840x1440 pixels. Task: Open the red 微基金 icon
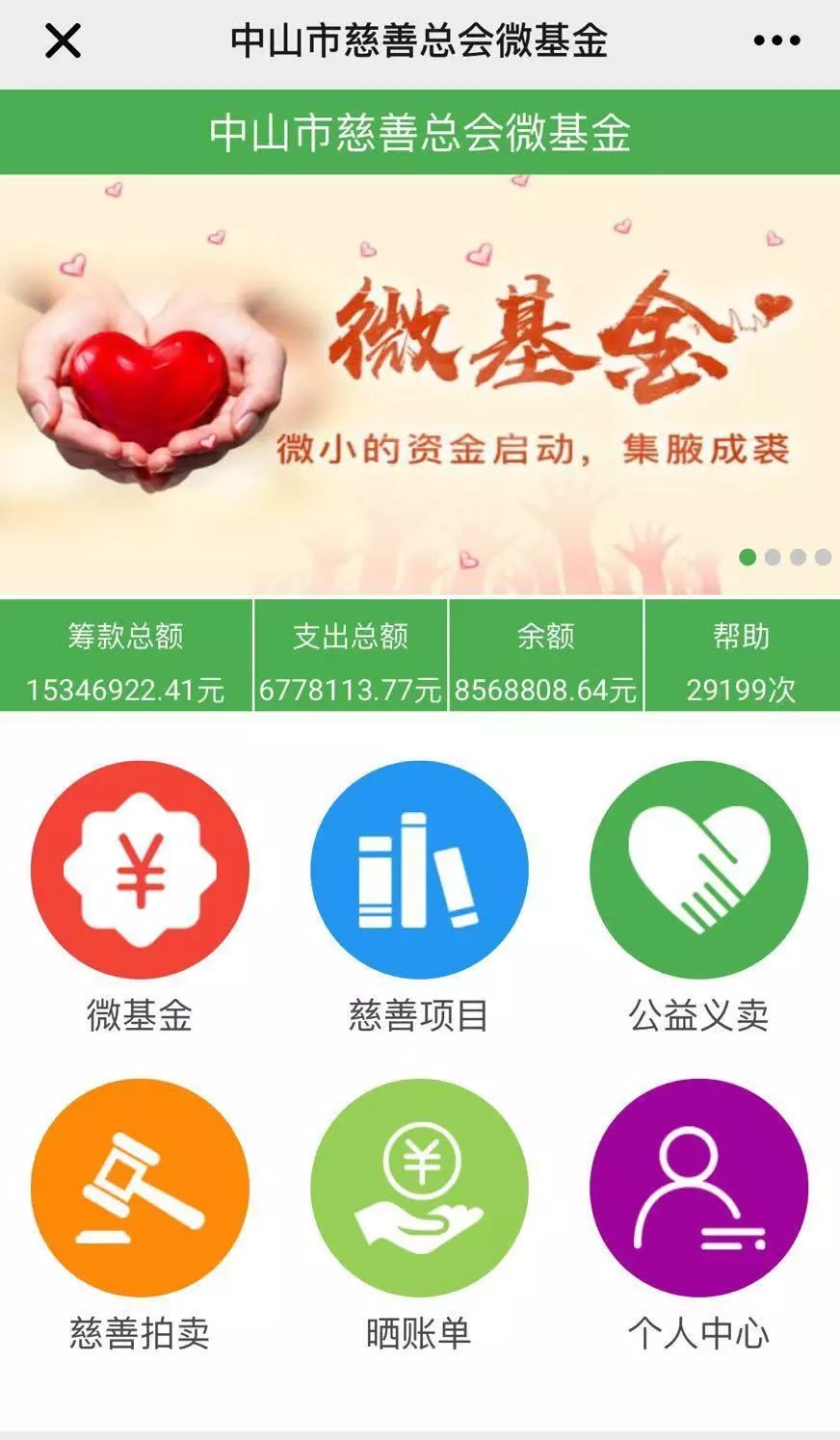click(x=140, y=870)
